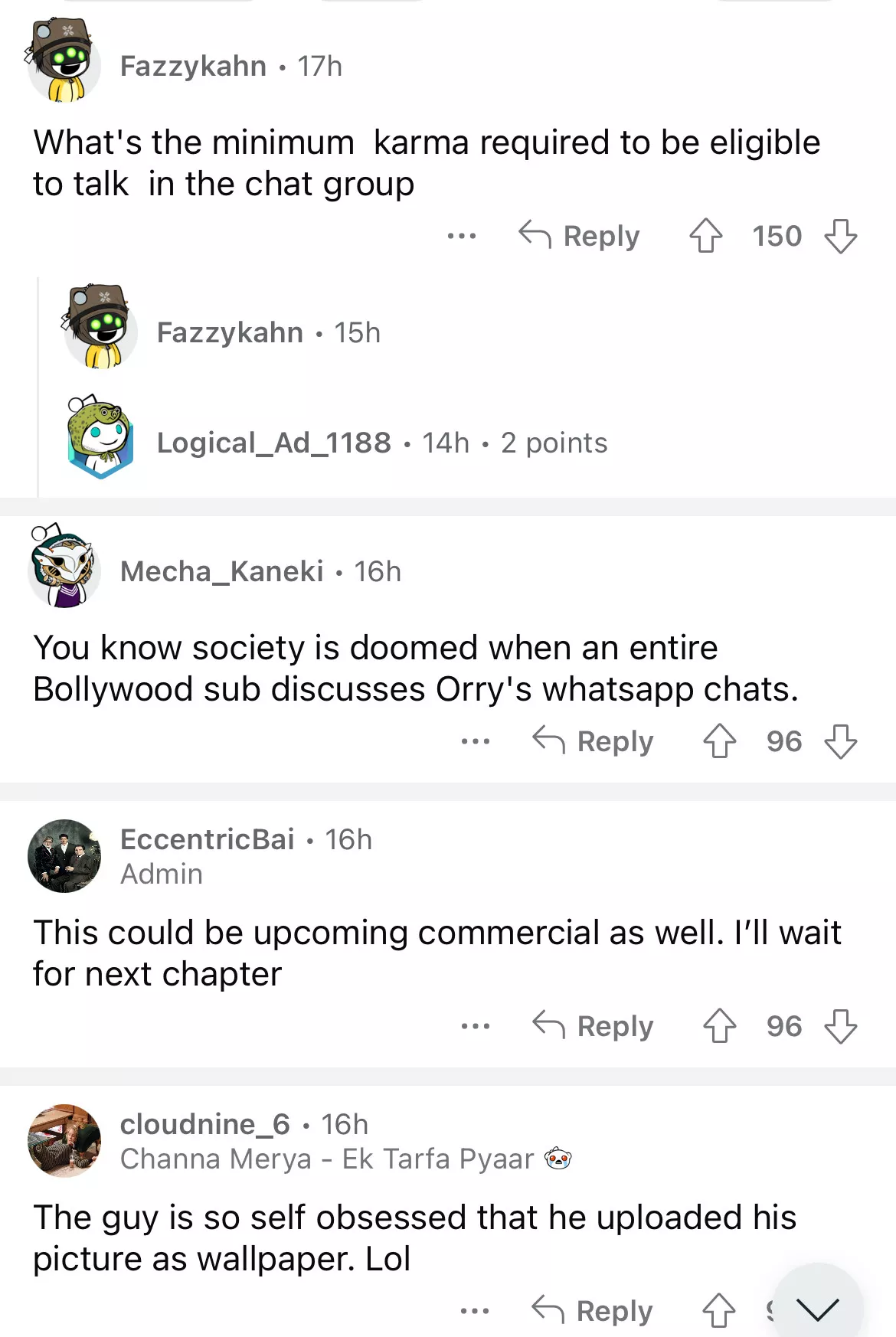The image size is (896, 1337).
Task: Reply to Fazzykahn's karma comment
Action: [580, 236]
